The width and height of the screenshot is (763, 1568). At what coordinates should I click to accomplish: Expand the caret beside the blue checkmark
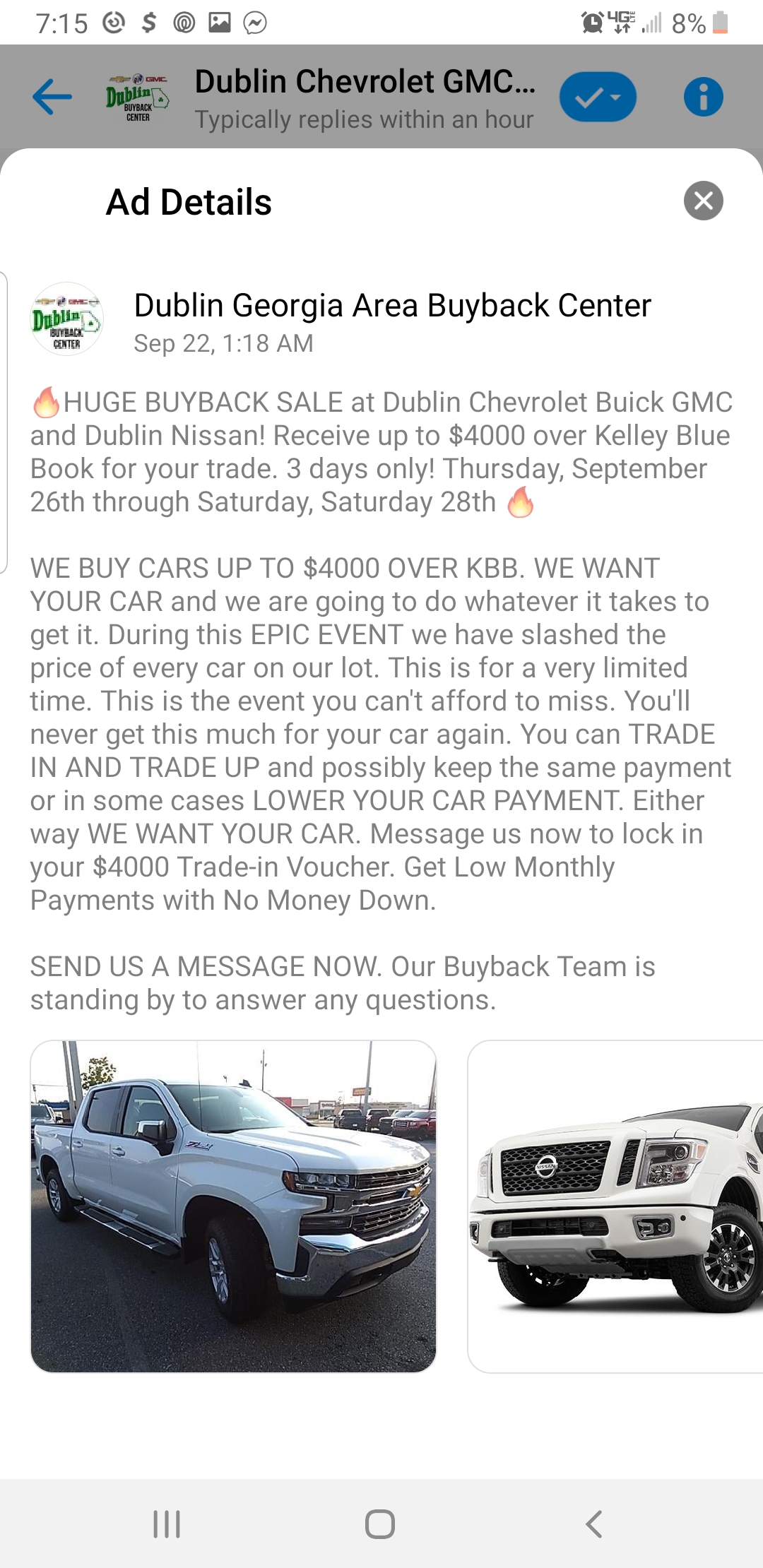617,95
